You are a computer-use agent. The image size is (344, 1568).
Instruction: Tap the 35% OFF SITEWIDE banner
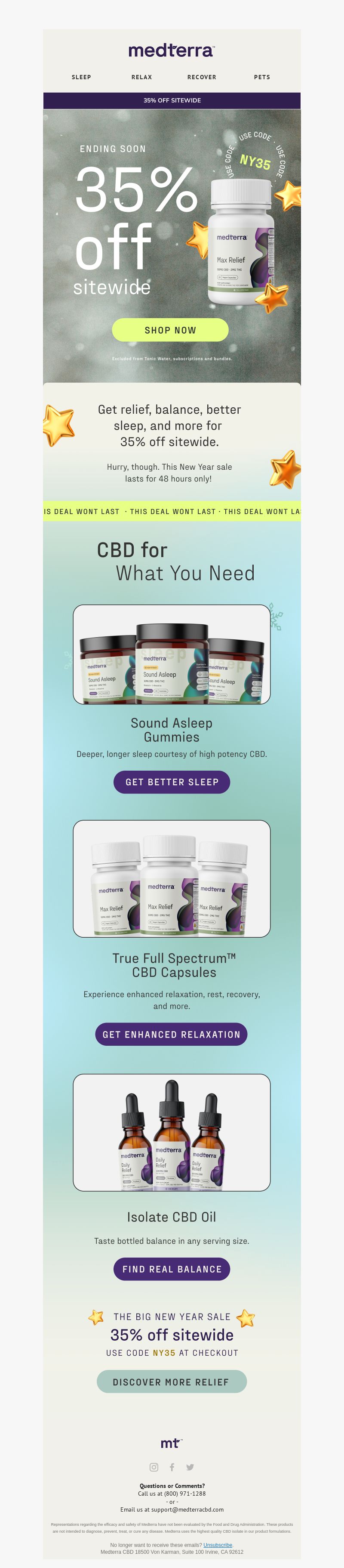[172, 100]
